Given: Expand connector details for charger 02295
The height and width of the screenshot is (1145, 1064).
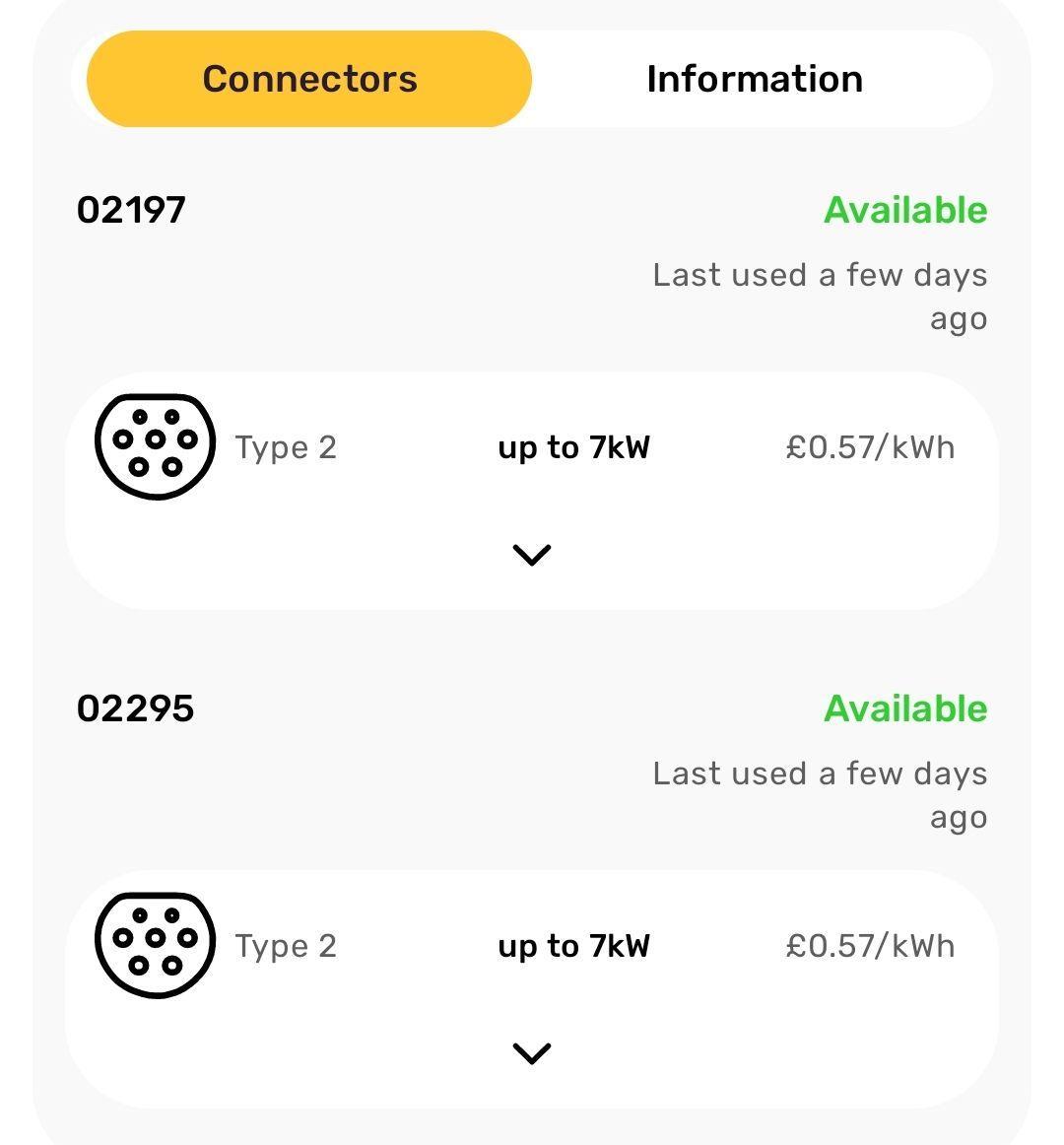Looking at the screenshot, I should click(532, 1053).
